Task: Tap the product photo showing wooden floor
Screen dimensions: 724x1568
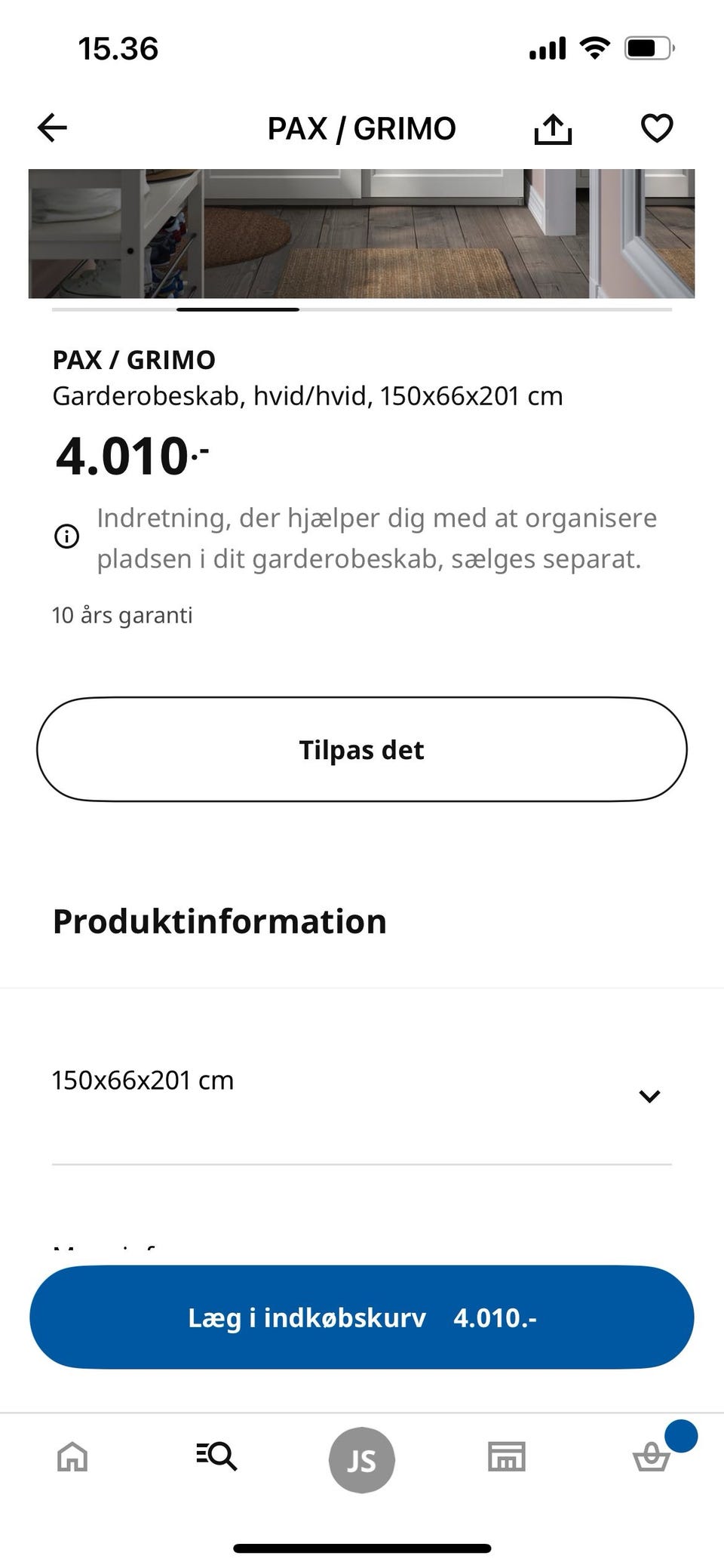Action: coord(361,230)
